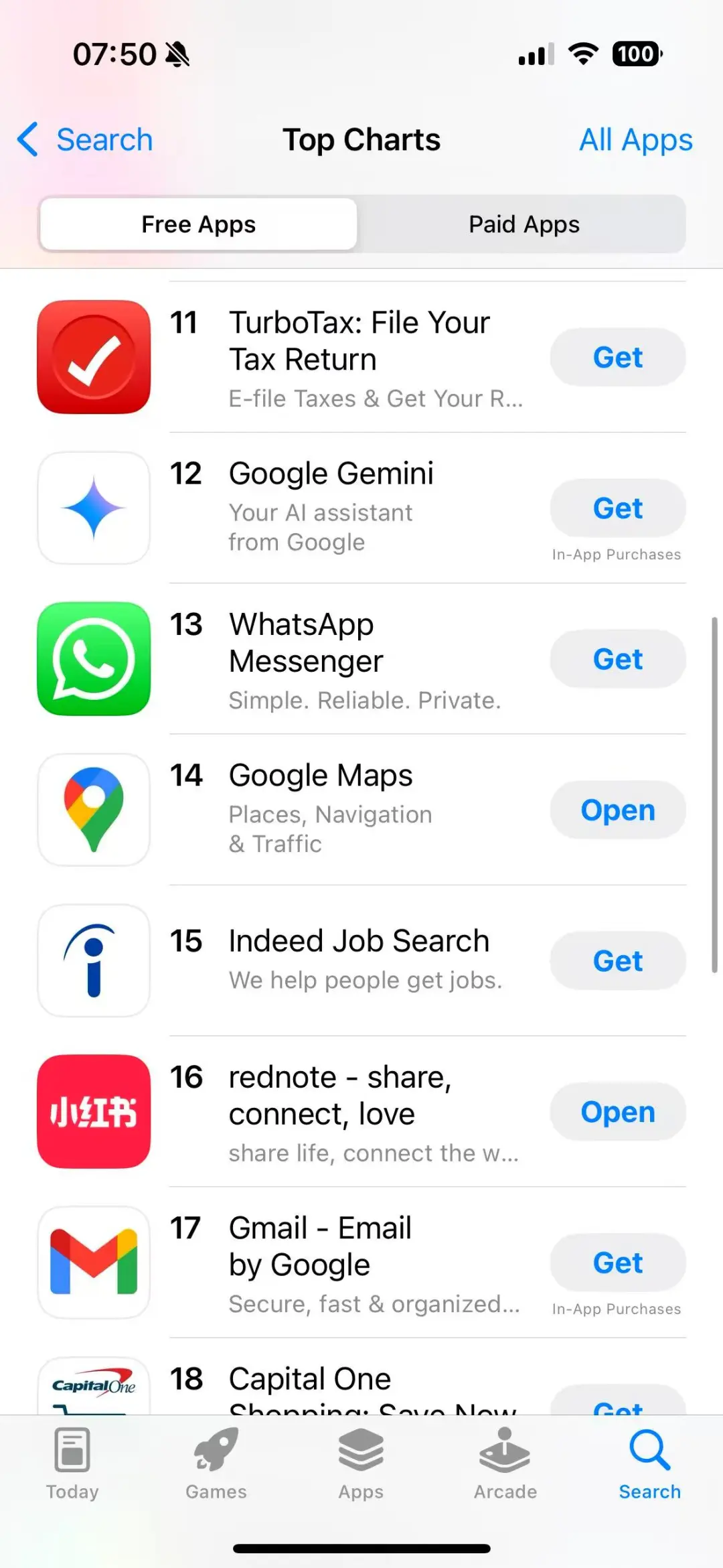Get WhatsApp Messenger
723x1568 pixels.
[x=617, y=659]
